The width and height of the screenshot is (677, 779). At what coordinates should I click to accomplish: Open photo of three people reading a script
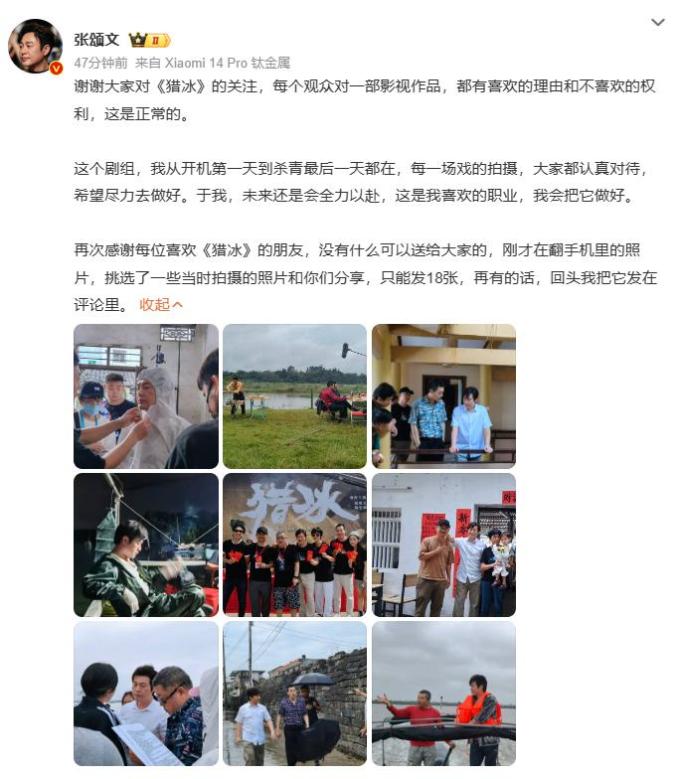pyautogui.click(x=146, y=693)
